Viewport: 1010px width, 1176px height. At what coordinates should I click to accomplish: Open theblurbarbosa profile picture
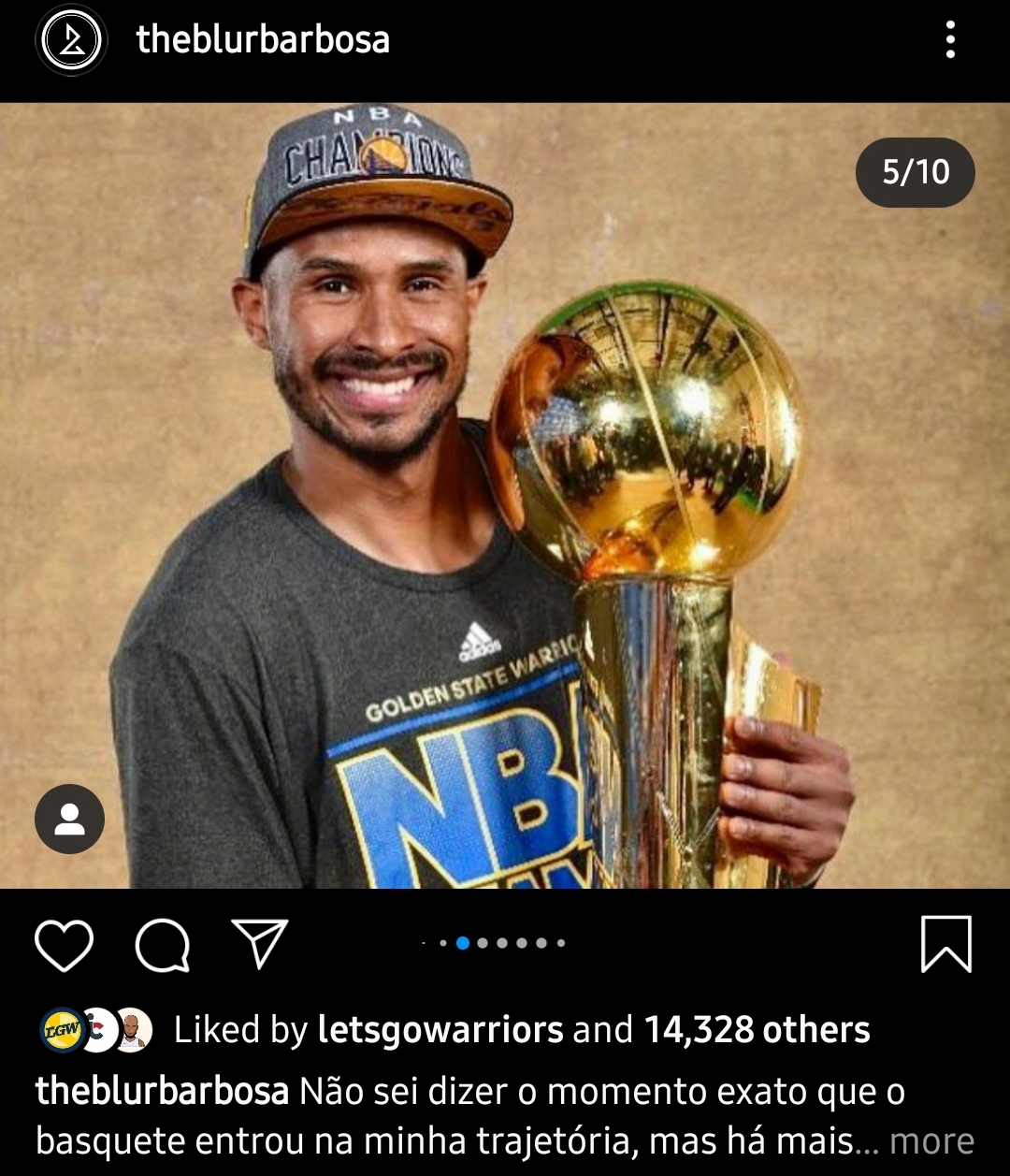click(71, 40)
